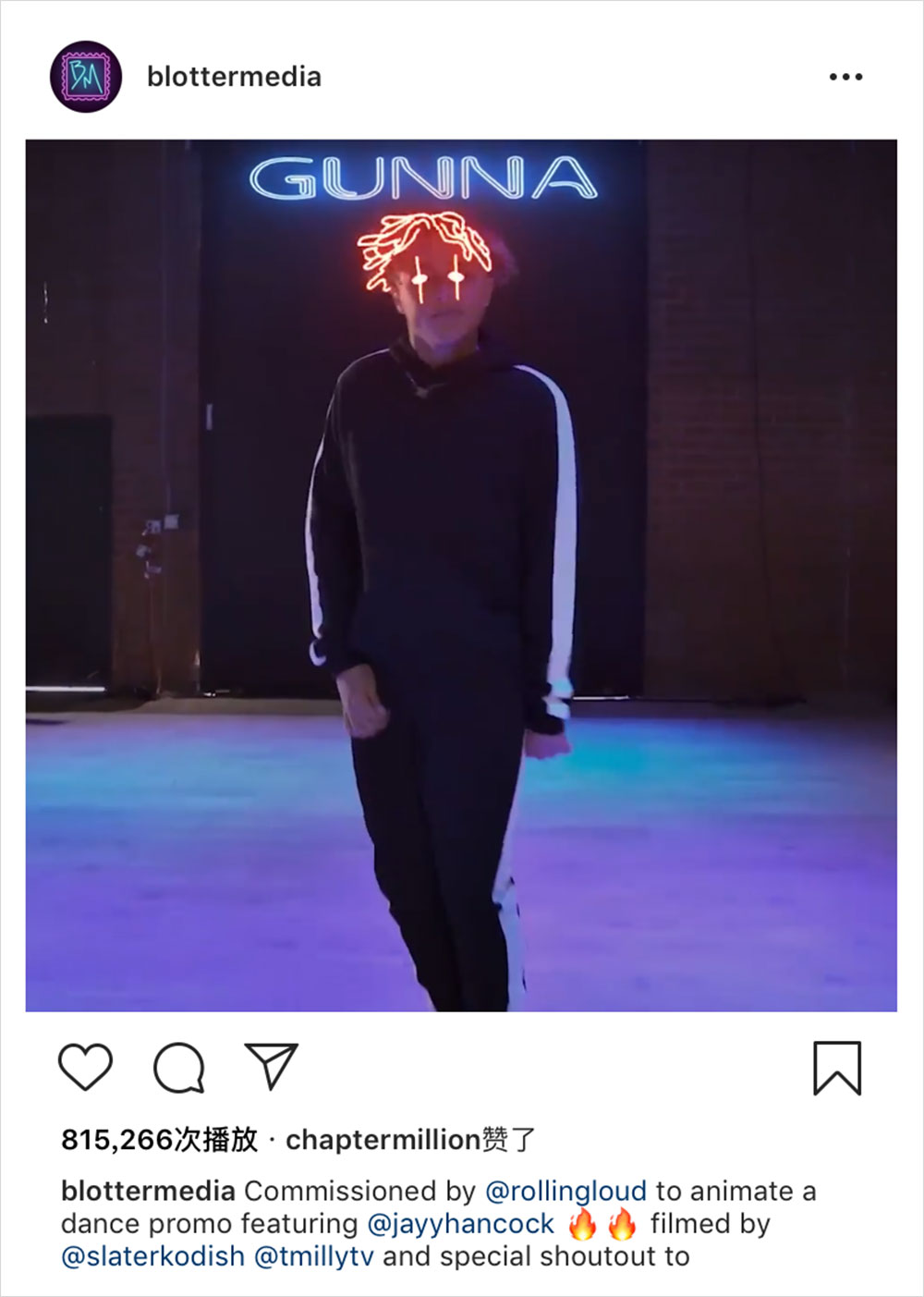
Task: Open the @rollingloud mention
Action: 565,1191
